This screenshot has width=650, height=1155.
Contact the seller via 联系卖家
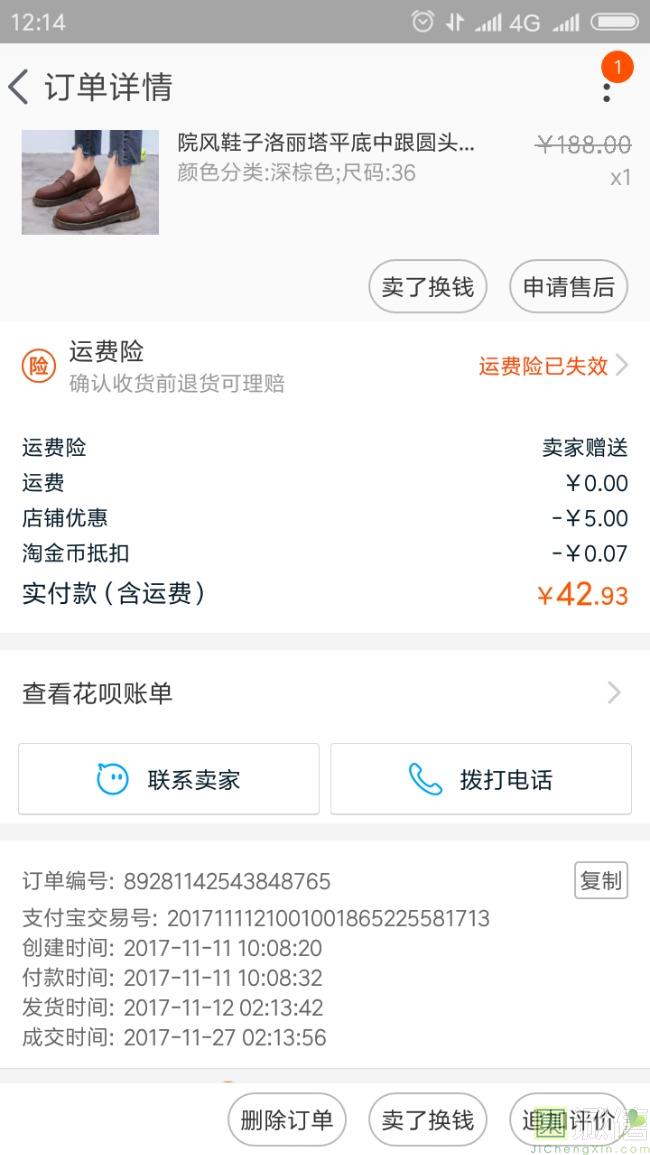[169, 779]
